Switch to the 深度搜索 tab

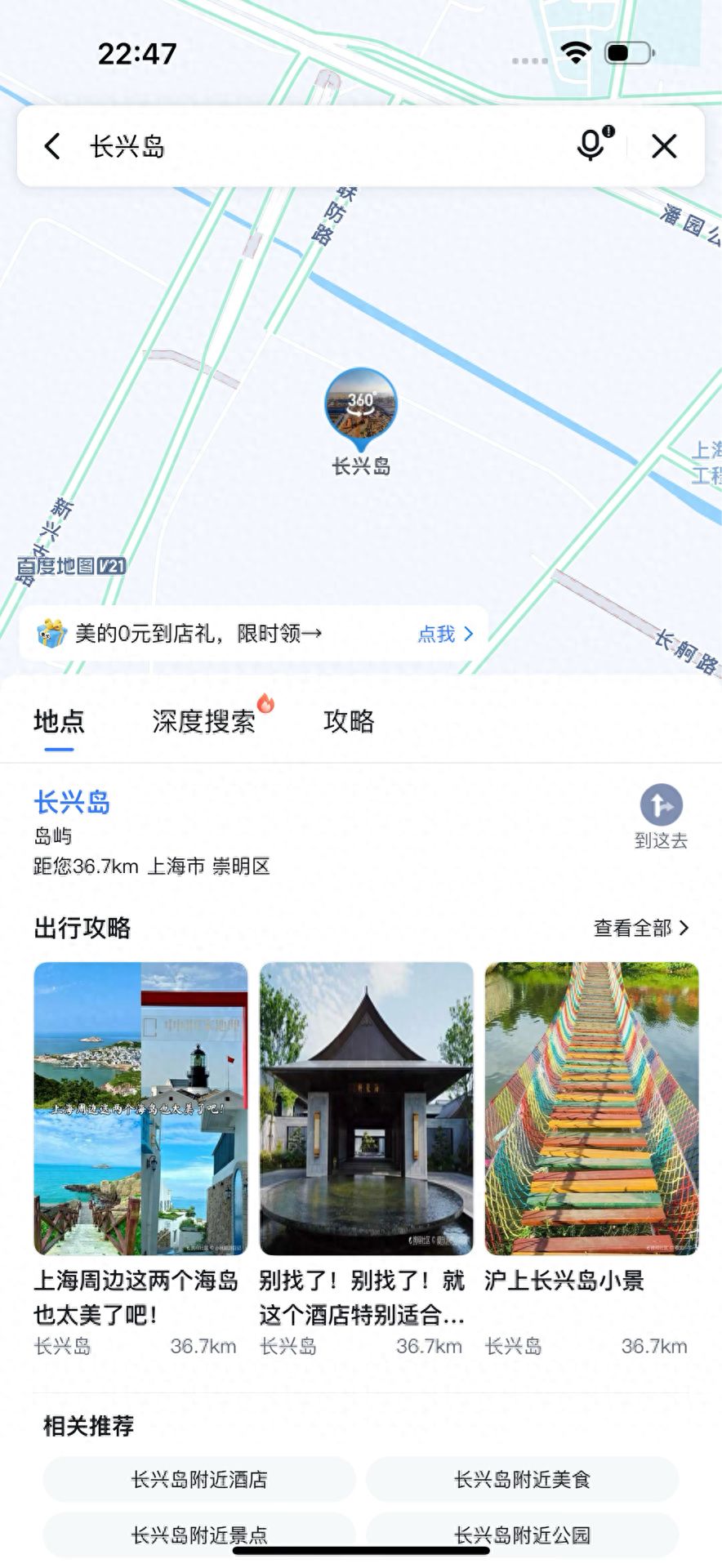pyautogui.click(x=203, y=721)
